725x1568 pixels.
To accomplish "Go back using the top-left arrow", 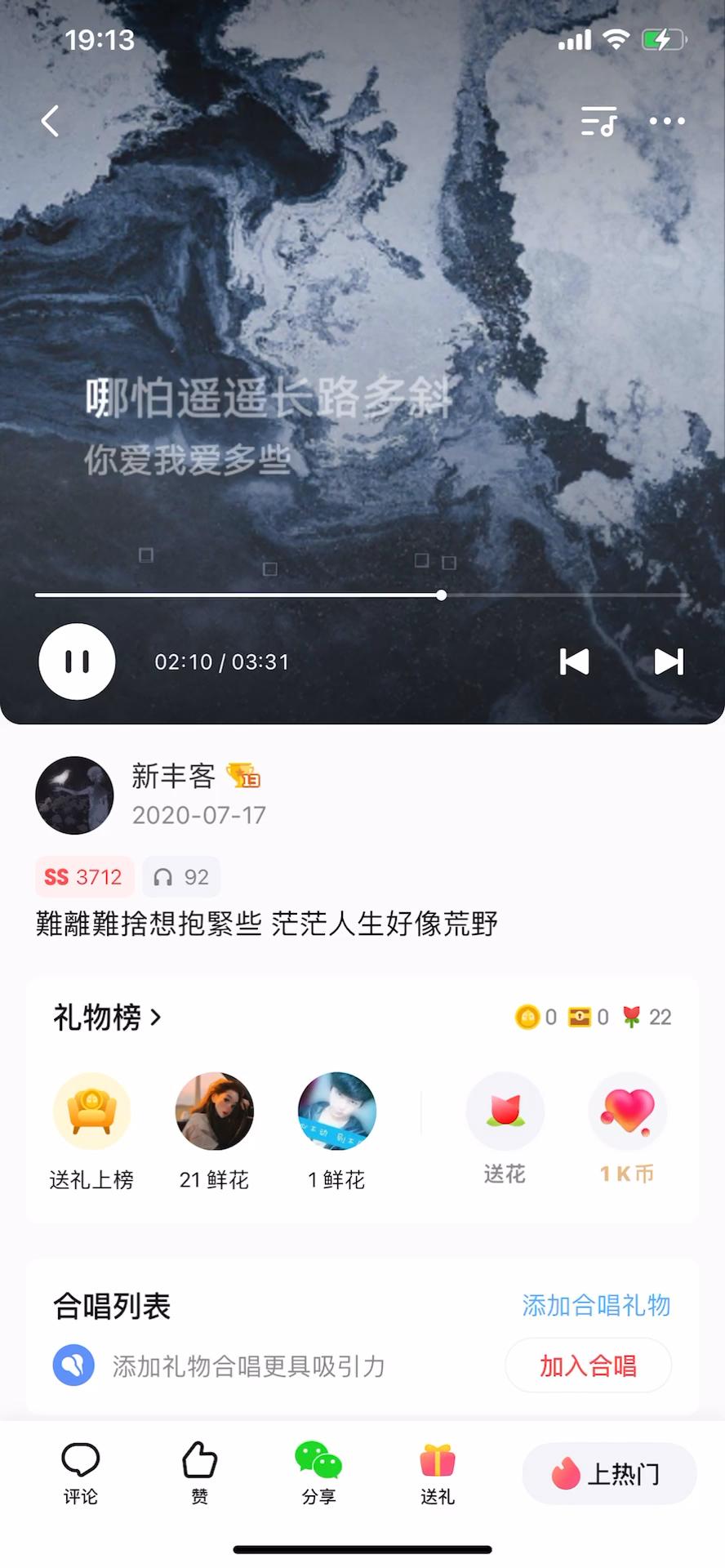I will click(x=49, y=120).
